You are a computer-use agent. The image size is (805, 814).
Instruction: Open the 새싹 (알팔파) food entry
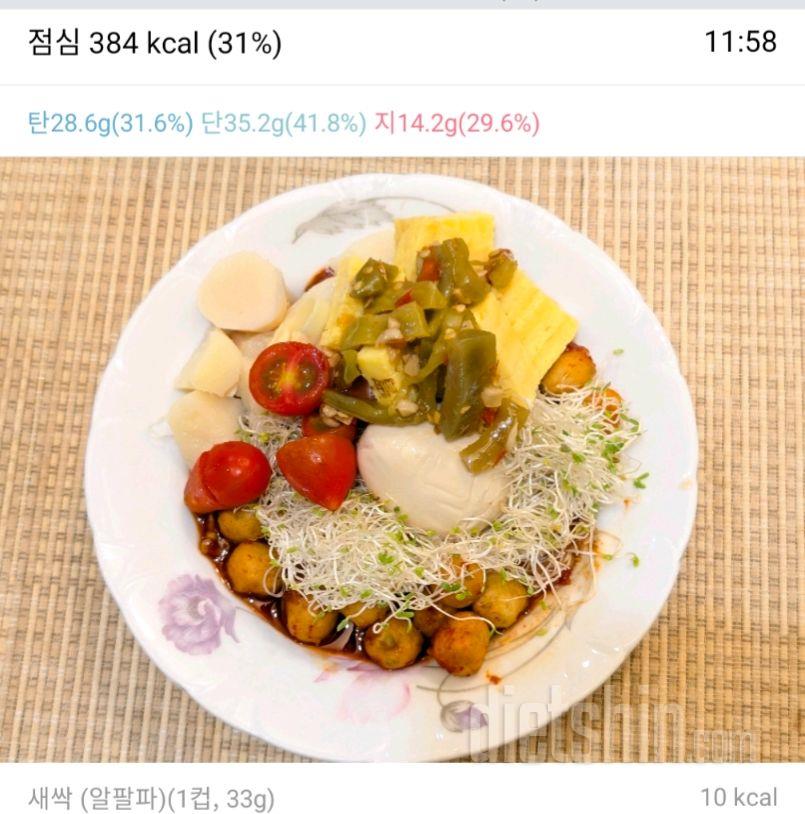click(x=152, y=797)
